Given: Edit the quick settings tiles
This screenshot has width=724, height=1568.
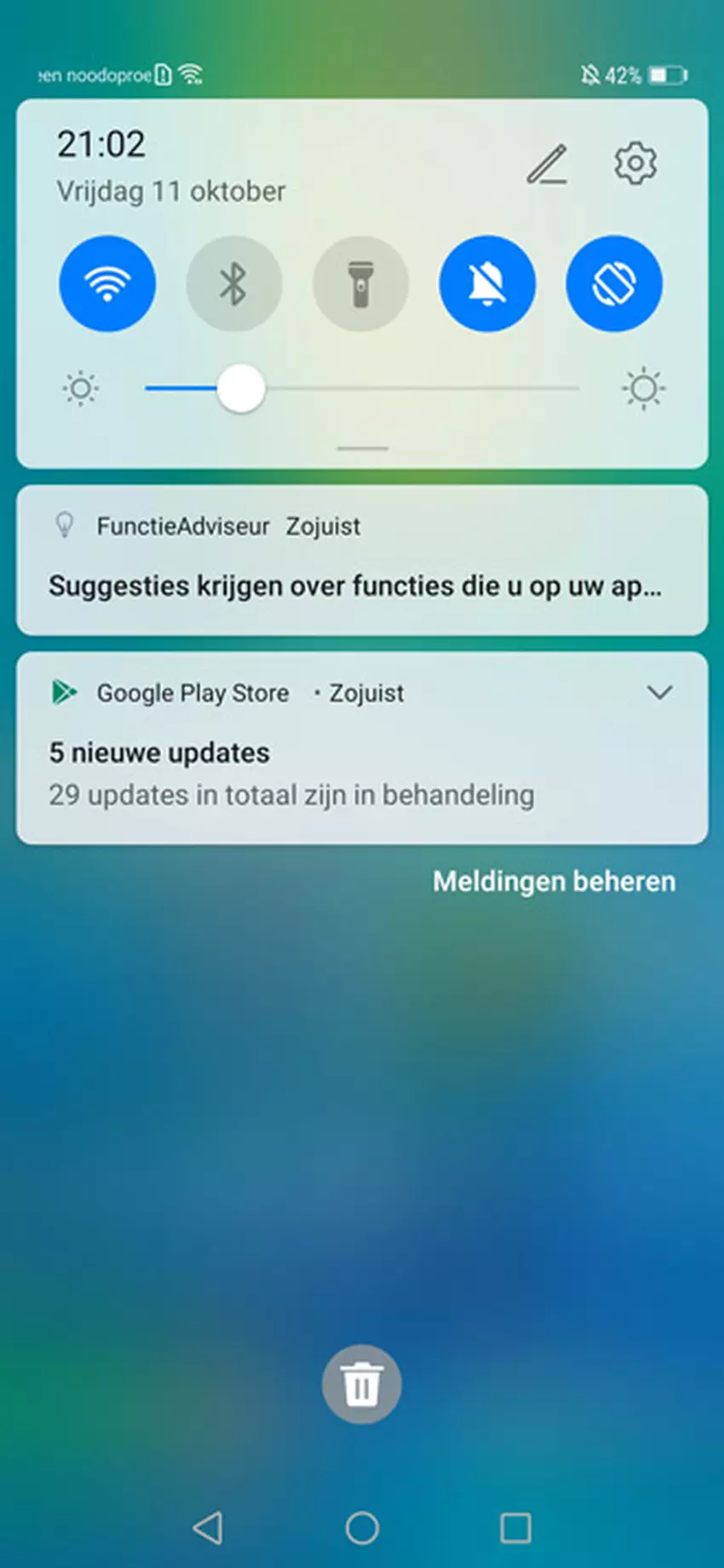Looking at the screenshot, I should [x=547, y=164].
